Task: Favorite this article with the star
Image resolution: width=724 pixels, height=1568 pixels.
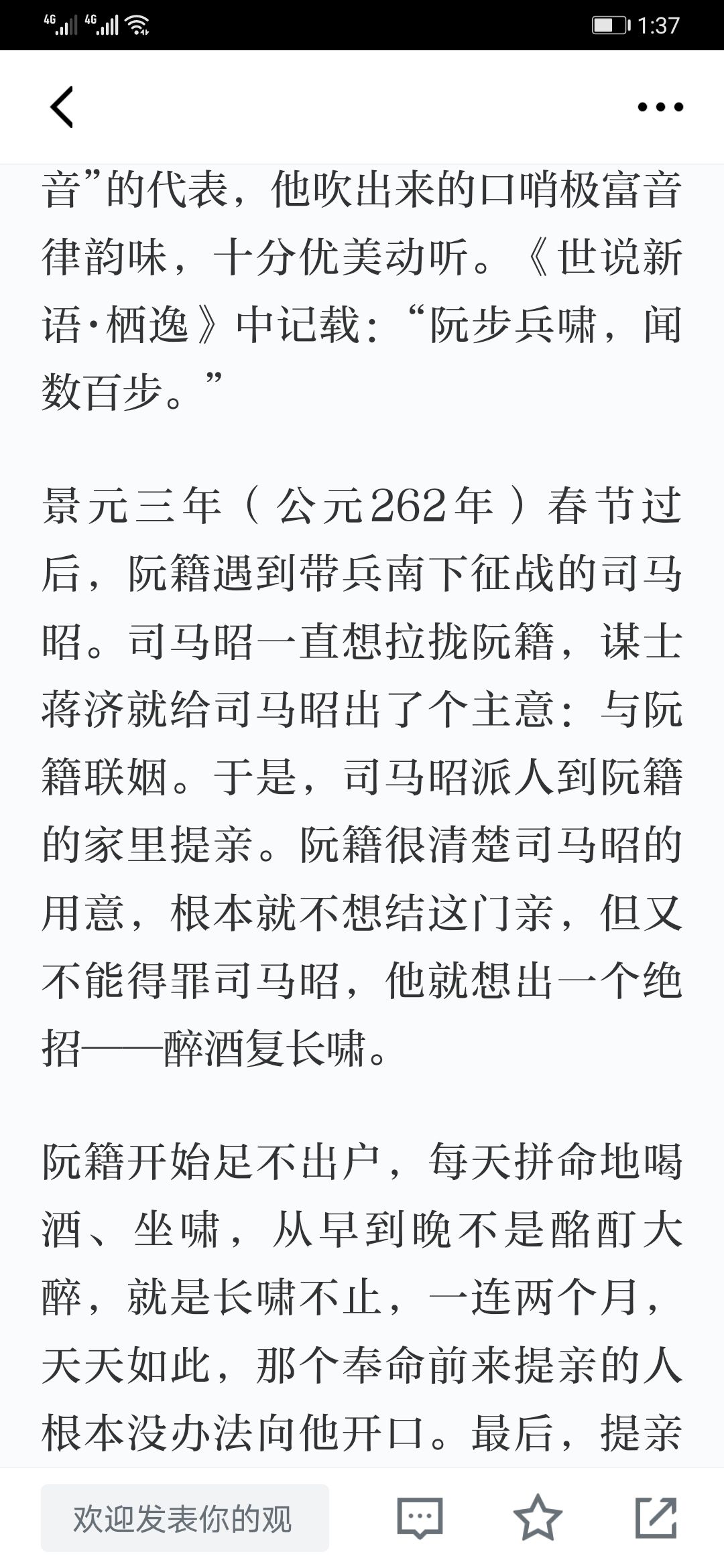Action: click(538, 1517)
